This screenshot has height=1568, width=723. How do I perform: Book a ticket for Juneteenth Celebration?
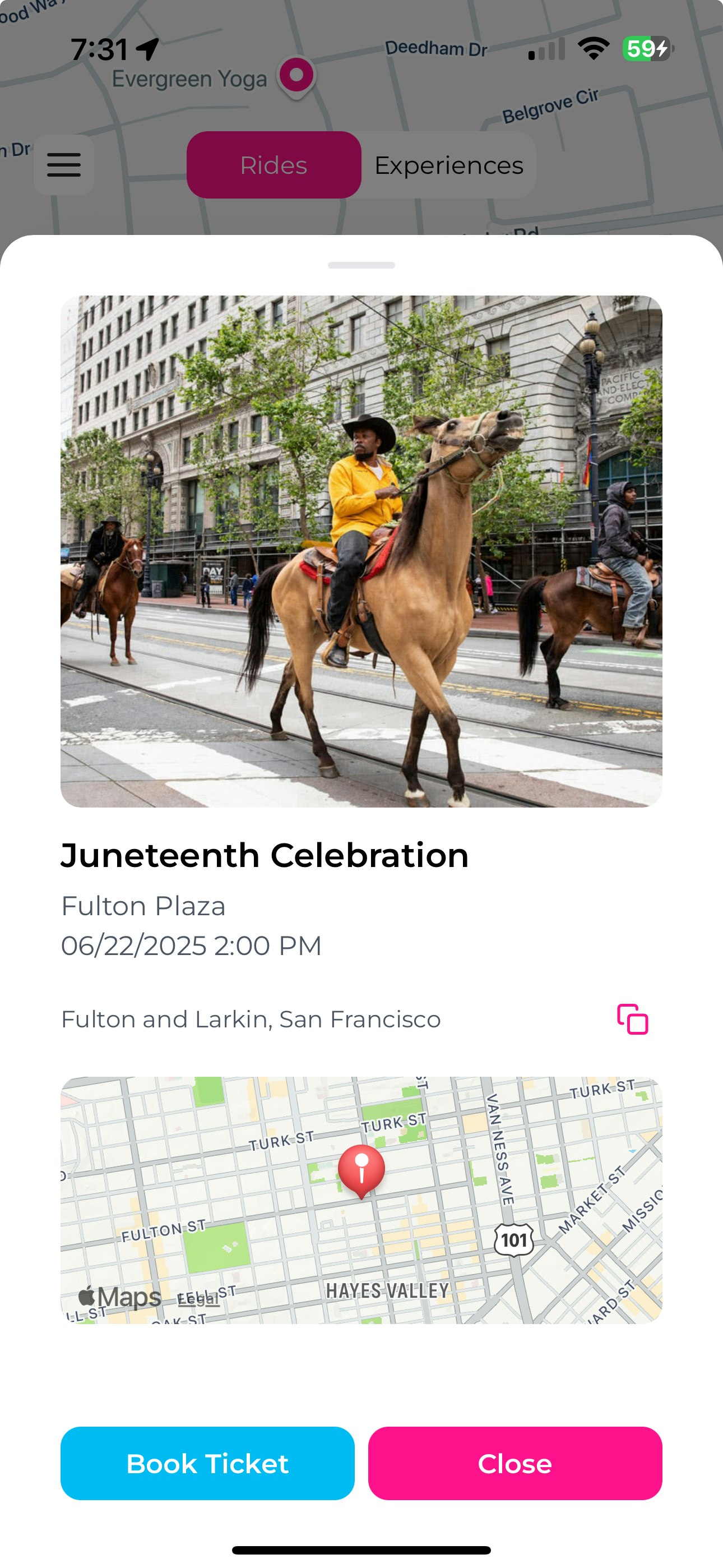pyautogui.click(x=207, y=1463)
